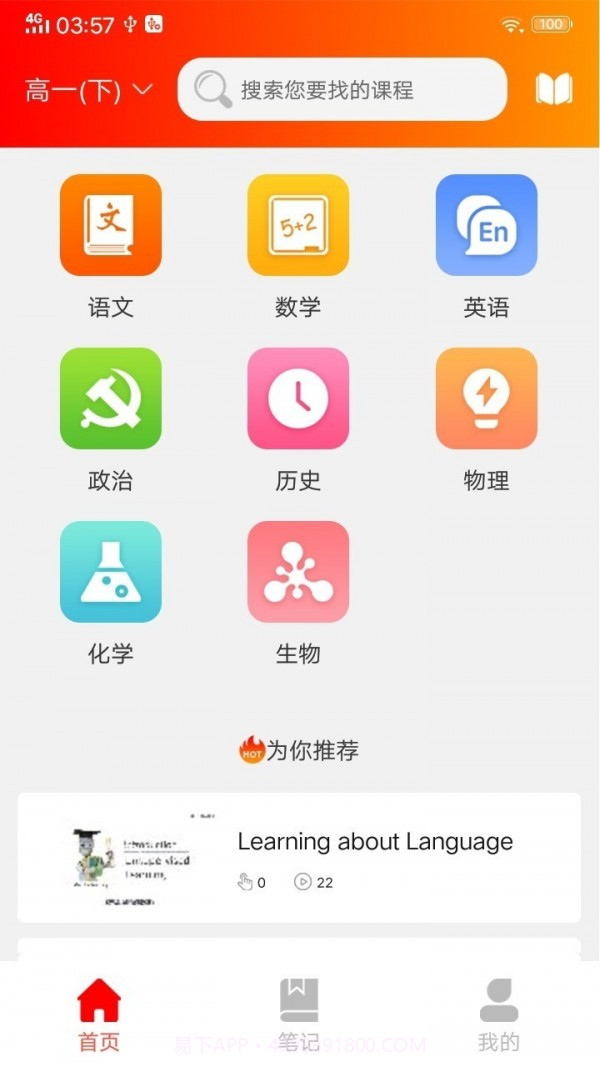Open the 高一(下) grade dropdown

88,91
